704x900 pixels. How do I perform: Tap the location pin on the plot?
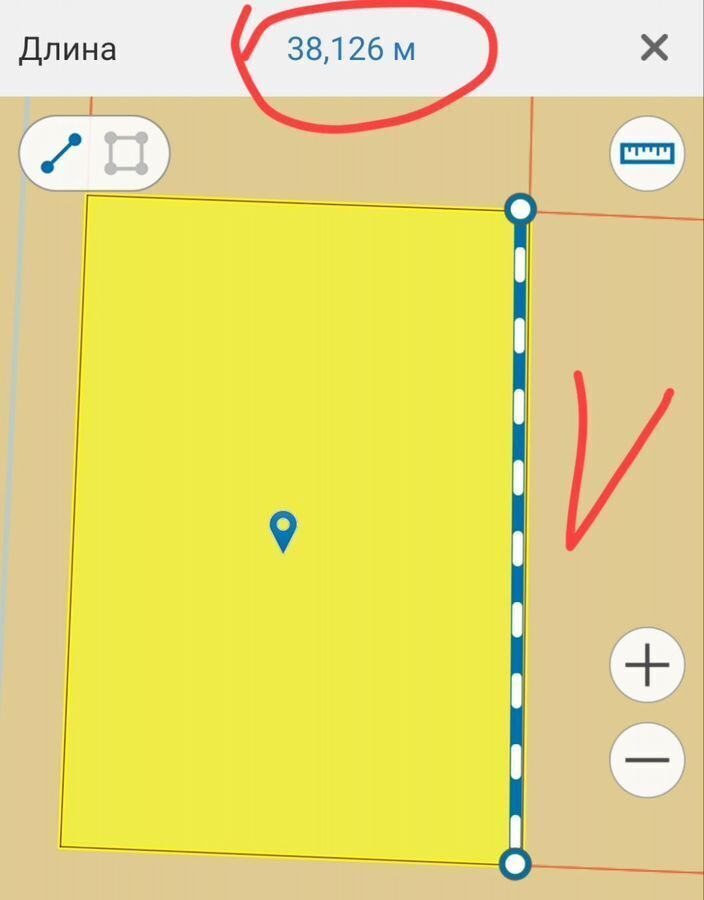[284, 529]
